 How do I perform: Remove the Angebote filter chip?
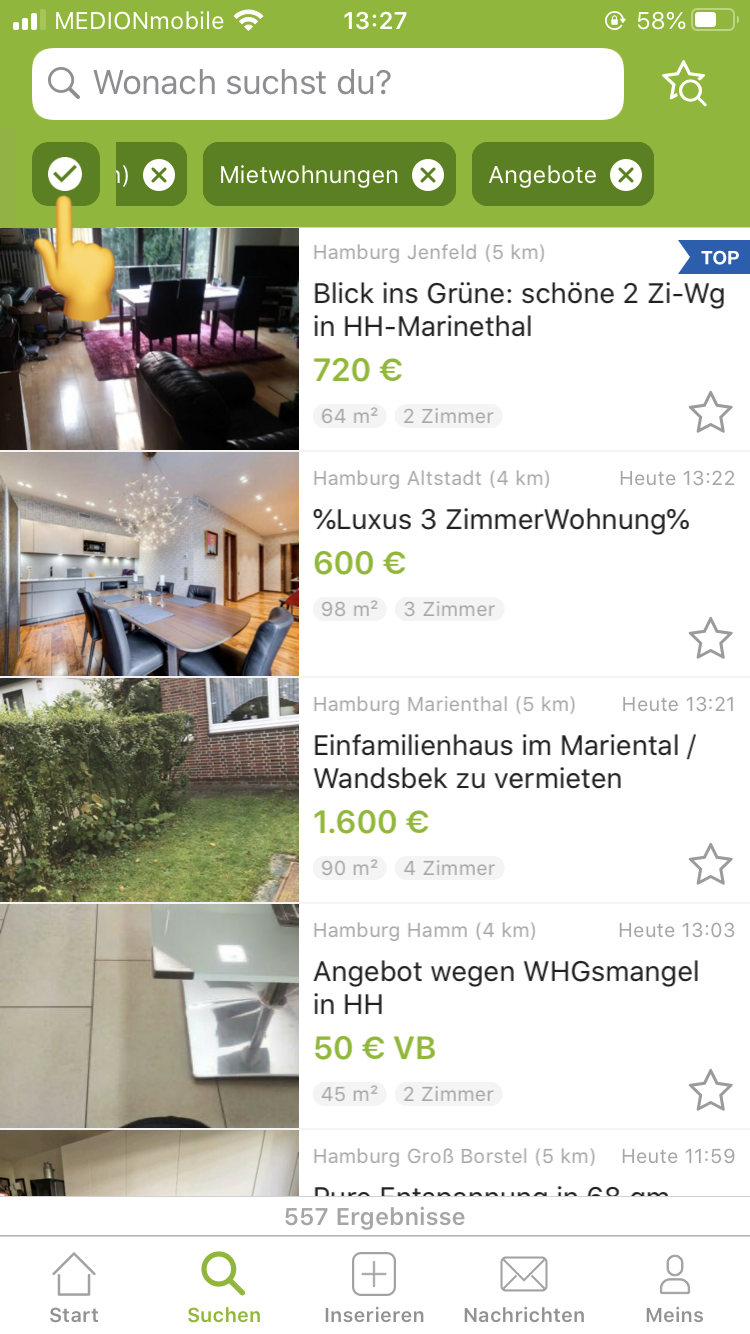(x=626, y=176)
